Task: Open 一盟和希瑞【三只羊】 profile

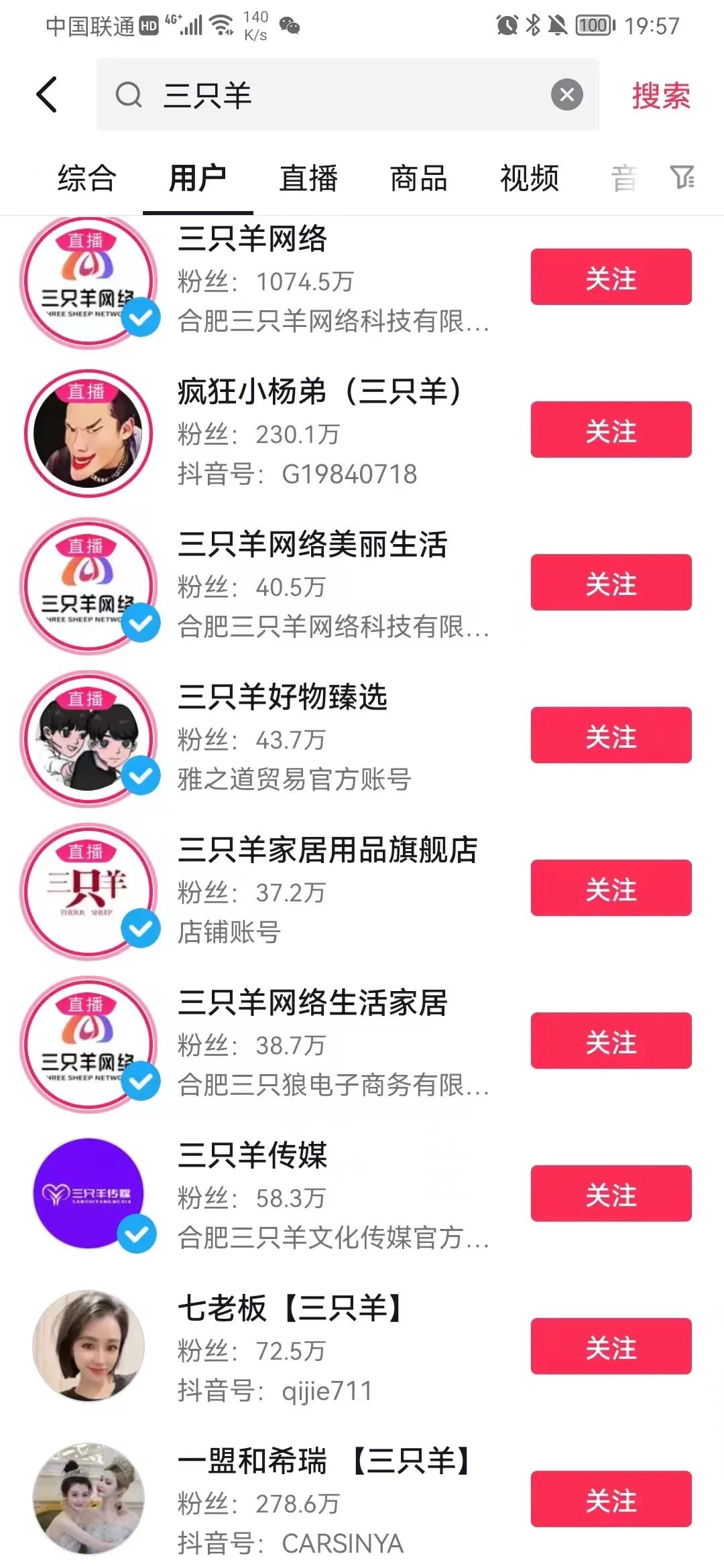Action: pos(325,1461)
